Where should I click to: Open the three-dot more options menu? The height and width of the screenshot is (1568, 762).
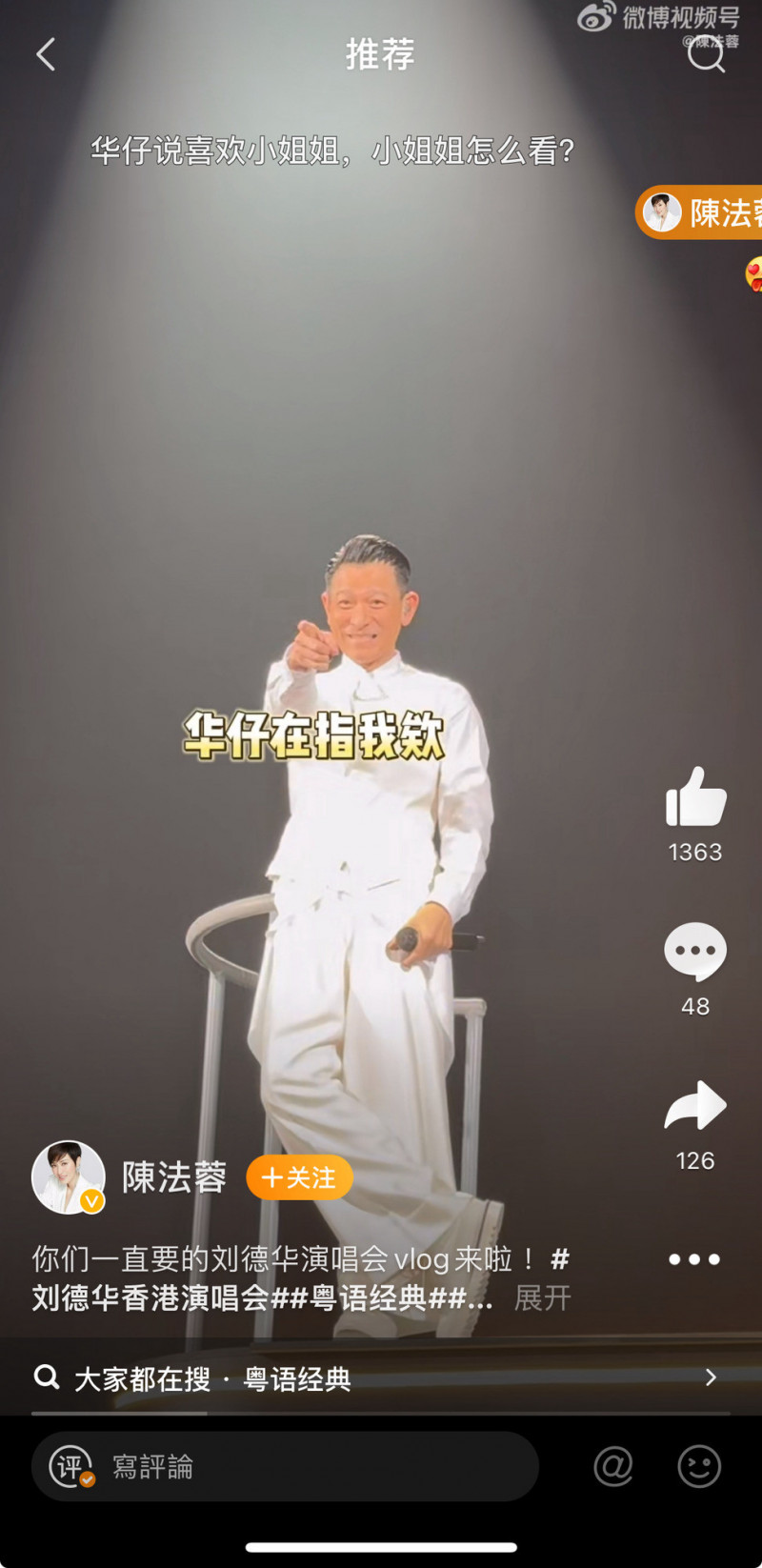pyautogui.click(x=694, y=1259)
